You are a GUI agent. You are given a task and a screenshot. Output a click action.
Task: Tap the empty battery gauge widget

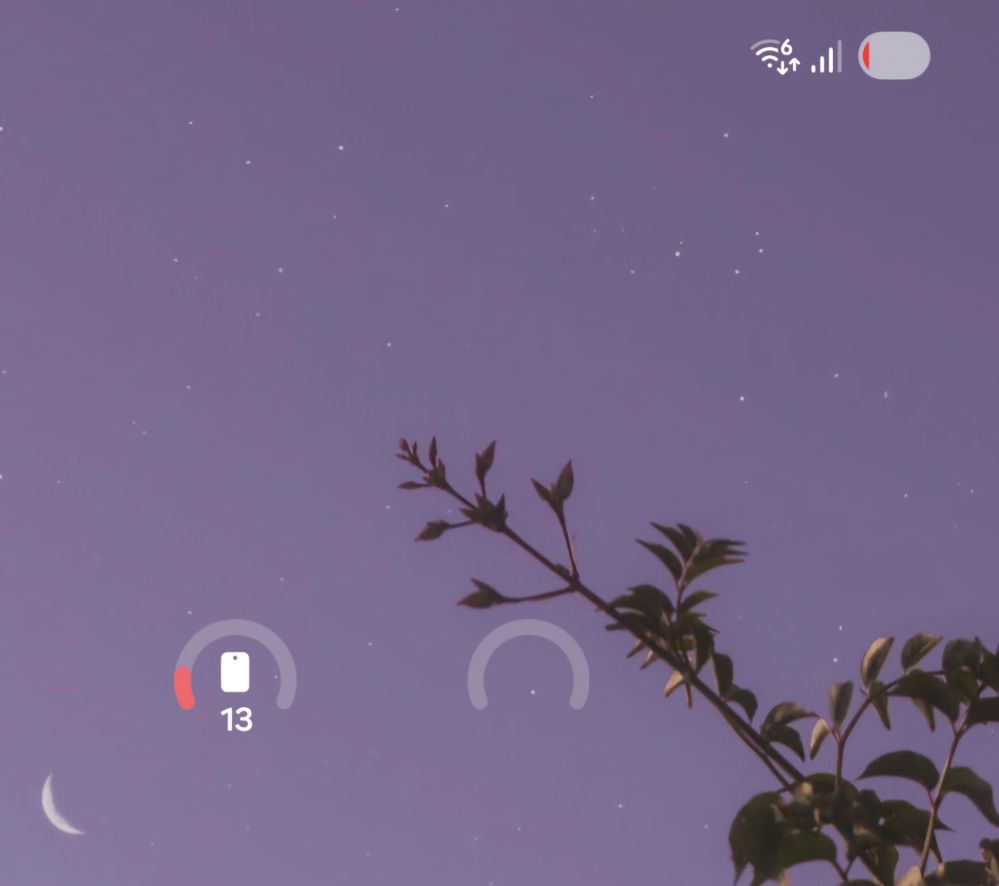tap(528, 668)
